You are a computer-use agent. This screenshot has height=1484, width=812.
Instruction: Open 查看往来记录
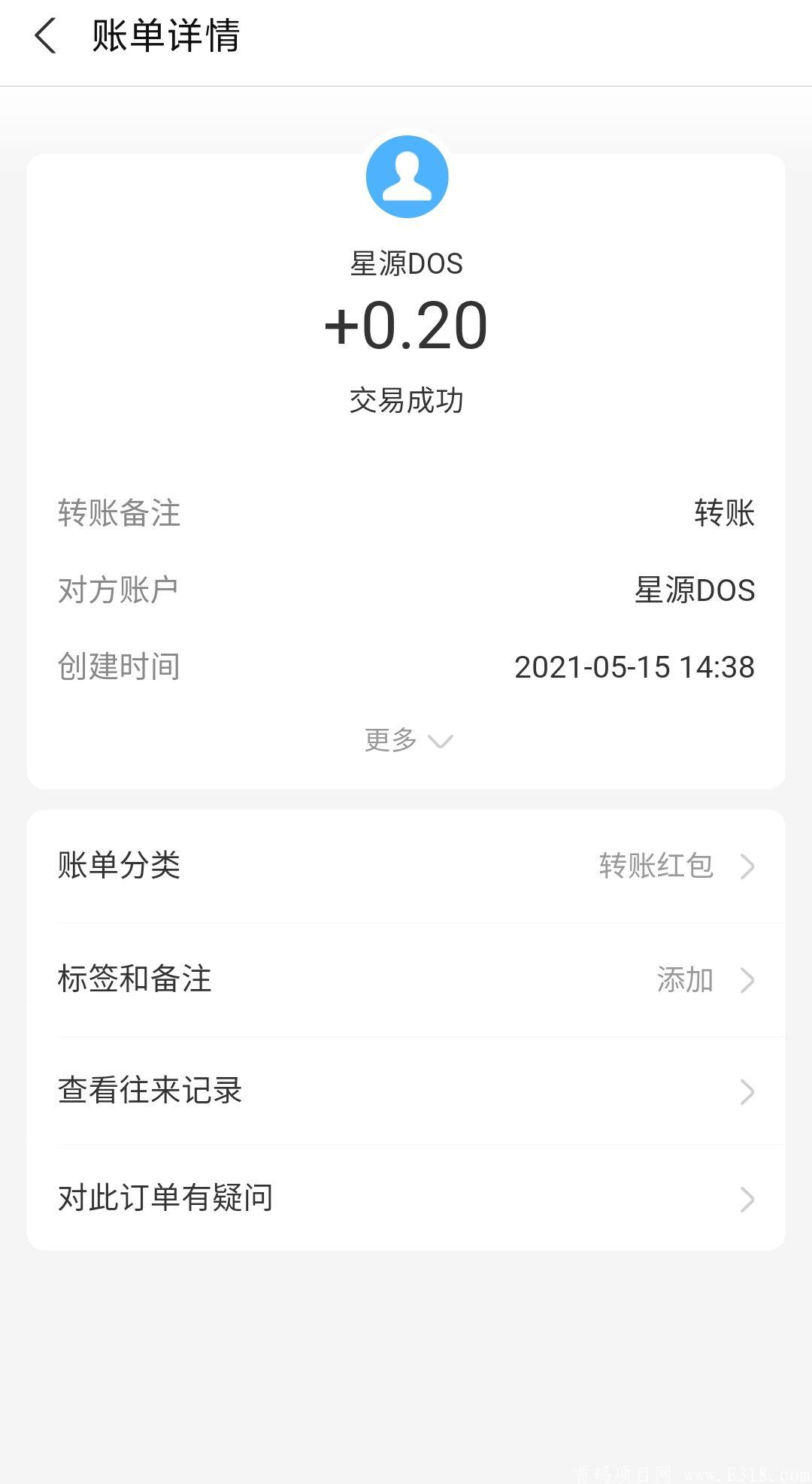pos(406,1091)
